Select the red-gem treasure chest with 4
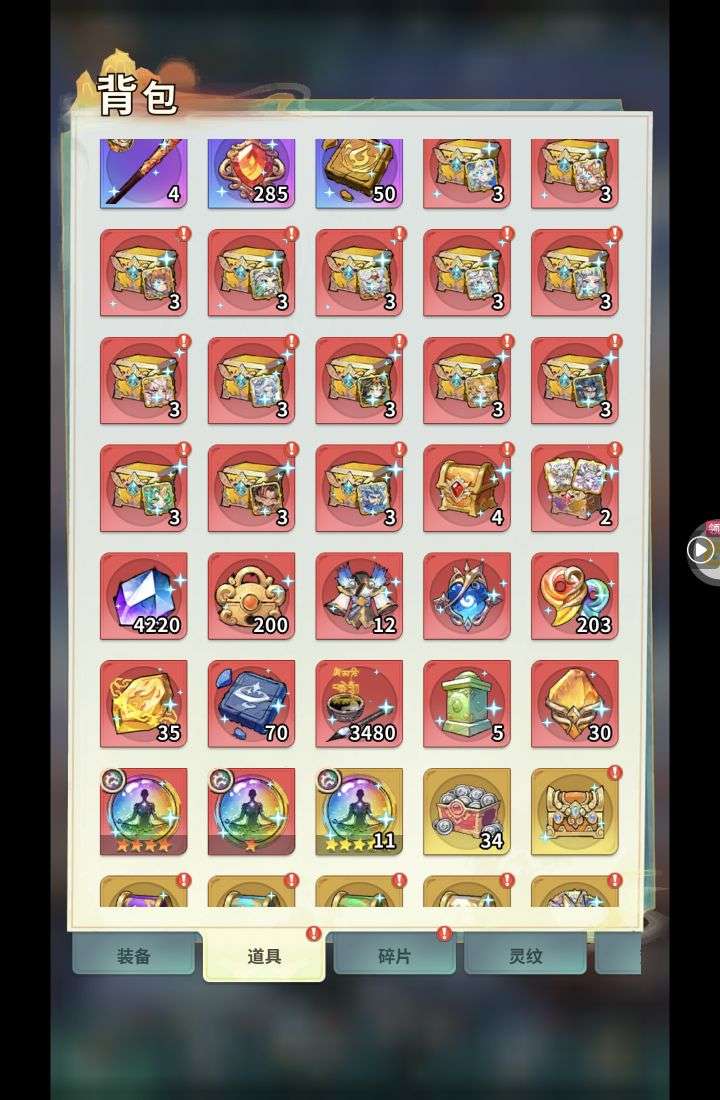 coord(467,488)
